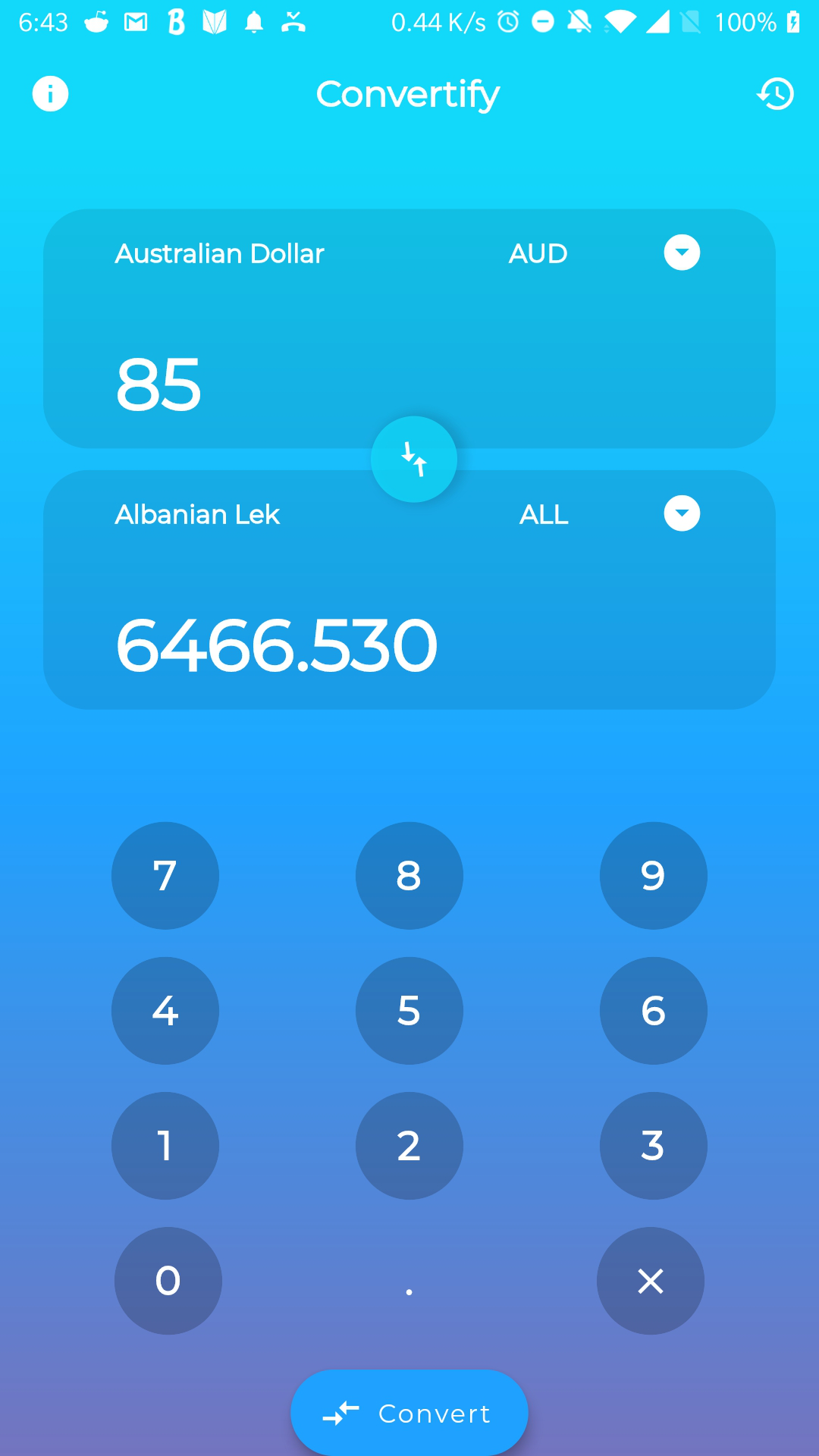Swap the two currencies
The width and height of the screenshot is (819, 1456).
(414, 460)
